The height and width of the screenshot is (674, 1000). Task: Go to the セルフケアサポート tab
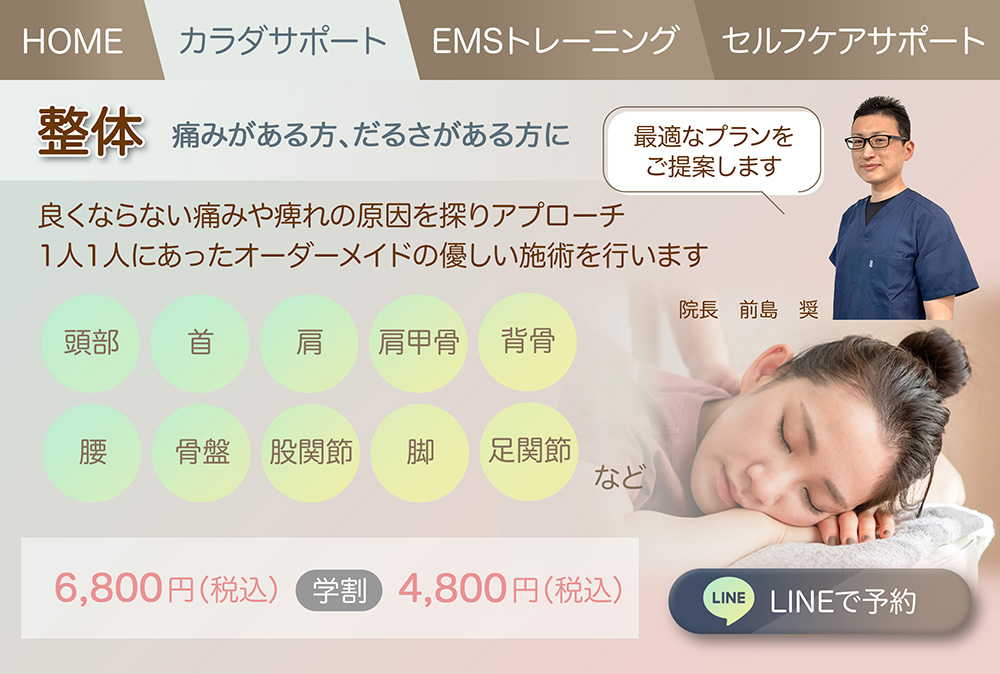click(x=853, y=40)
